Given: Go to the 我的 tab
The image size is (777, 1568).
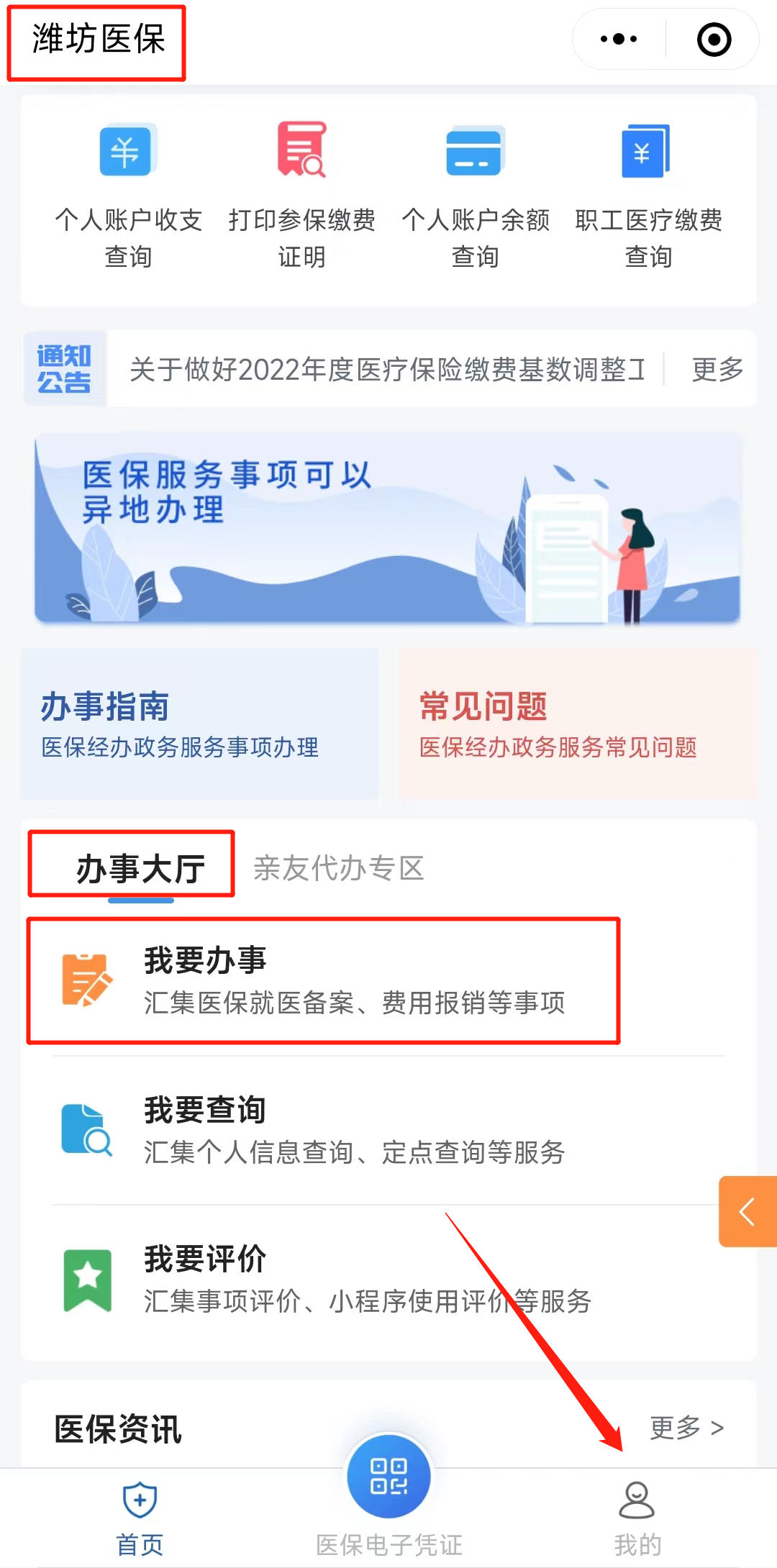Looking at the screenshot, I should 637,1513.
